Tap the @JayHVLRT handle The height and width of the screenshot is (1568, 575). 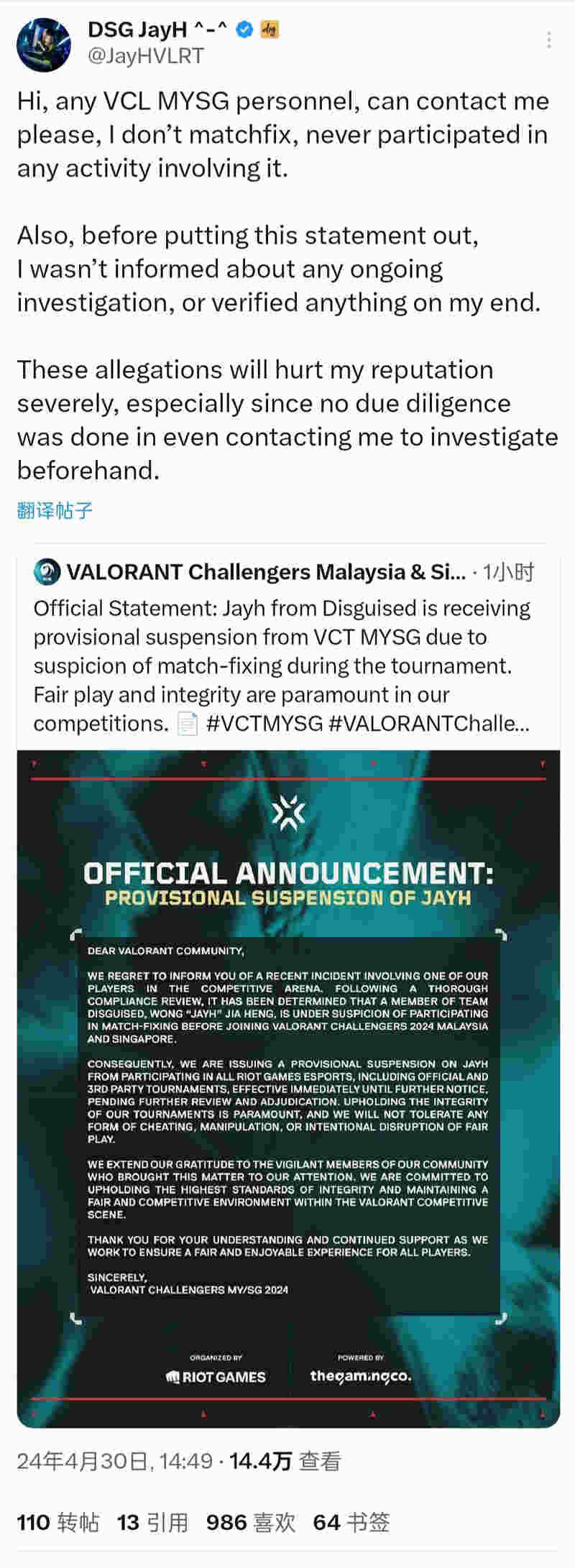pos(146,56)
